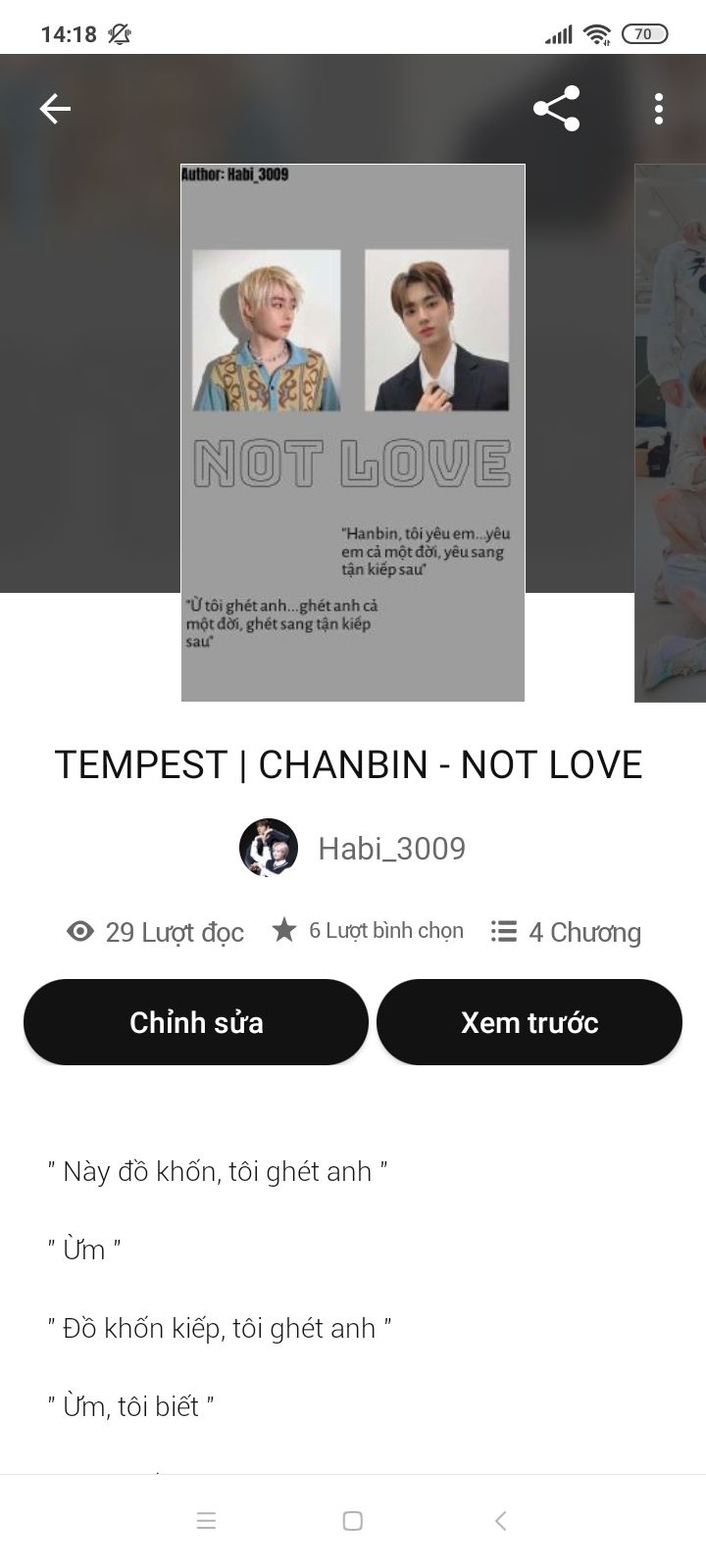This screenshot has height=1568, width=706.
Task: Go to the system home screen
Action: [x=353, y=1521]
